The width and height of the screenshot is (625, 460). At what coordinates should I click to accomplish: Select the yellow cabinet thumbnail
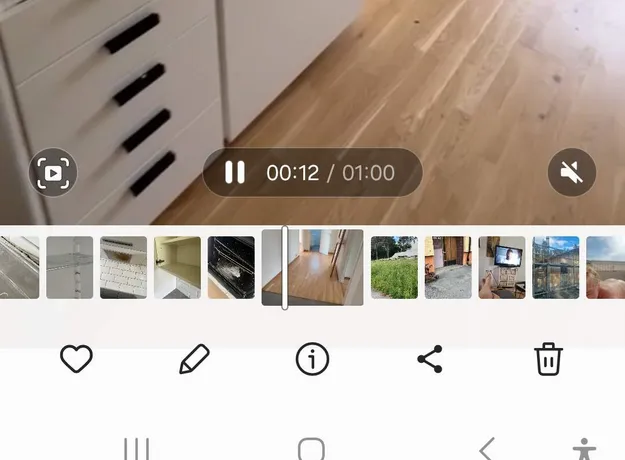point(177,267)
